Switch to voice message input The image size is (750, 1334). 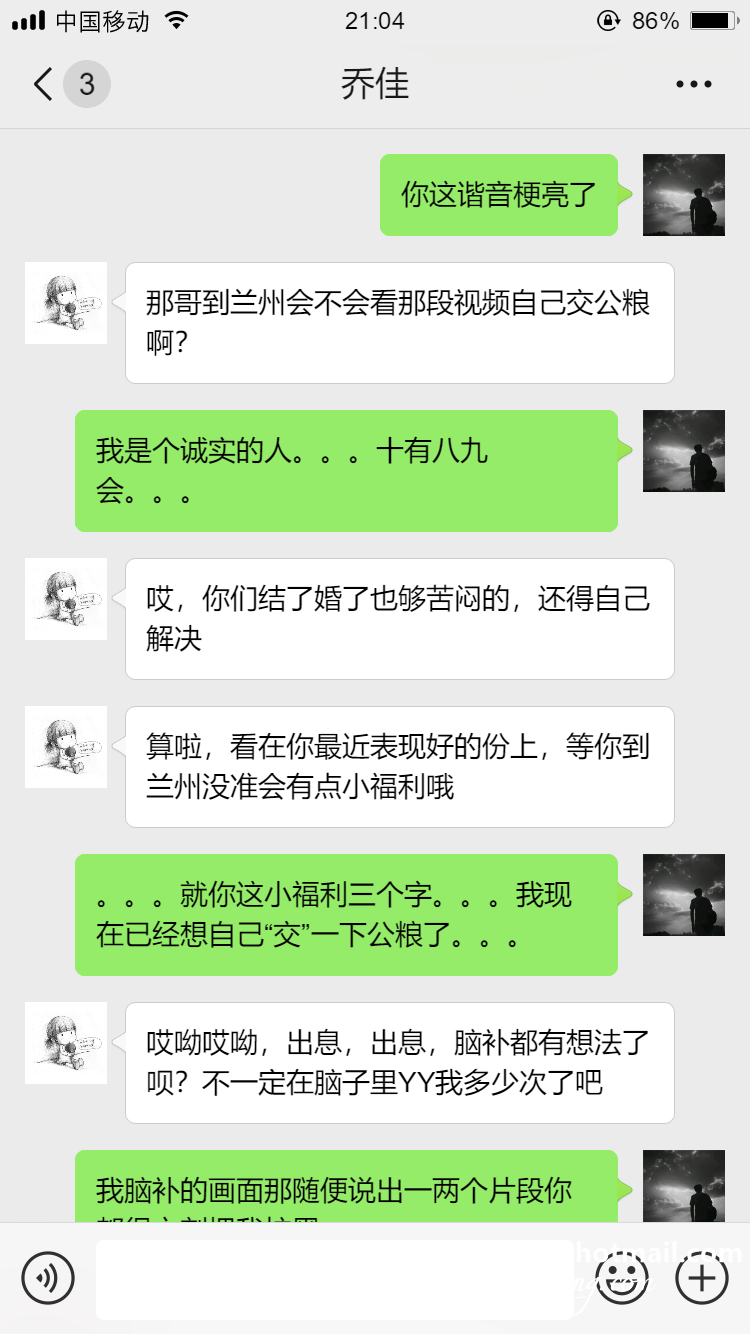(48, 1277)
